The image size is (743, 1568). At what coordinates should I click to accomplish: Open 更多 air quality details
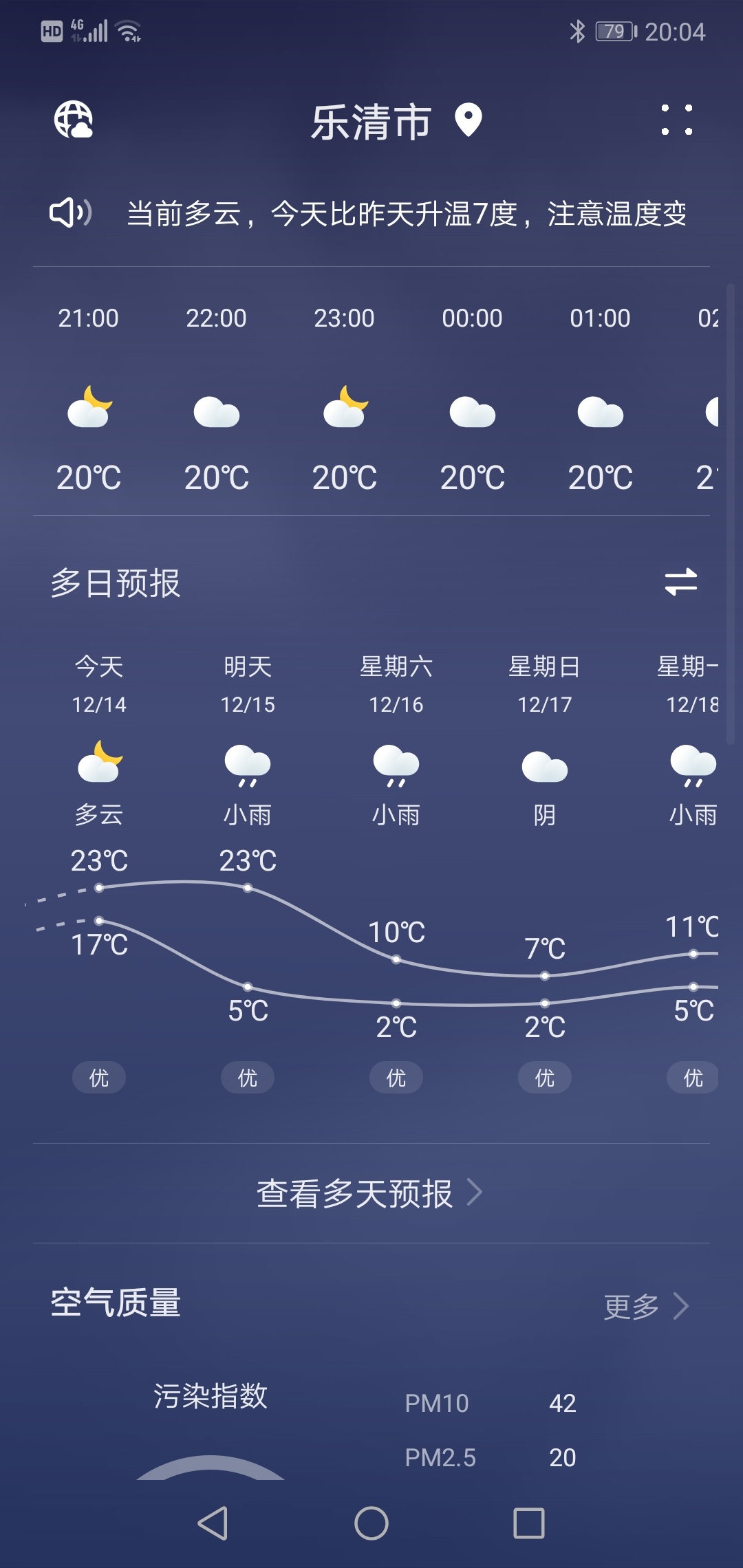pos(645,1305)
